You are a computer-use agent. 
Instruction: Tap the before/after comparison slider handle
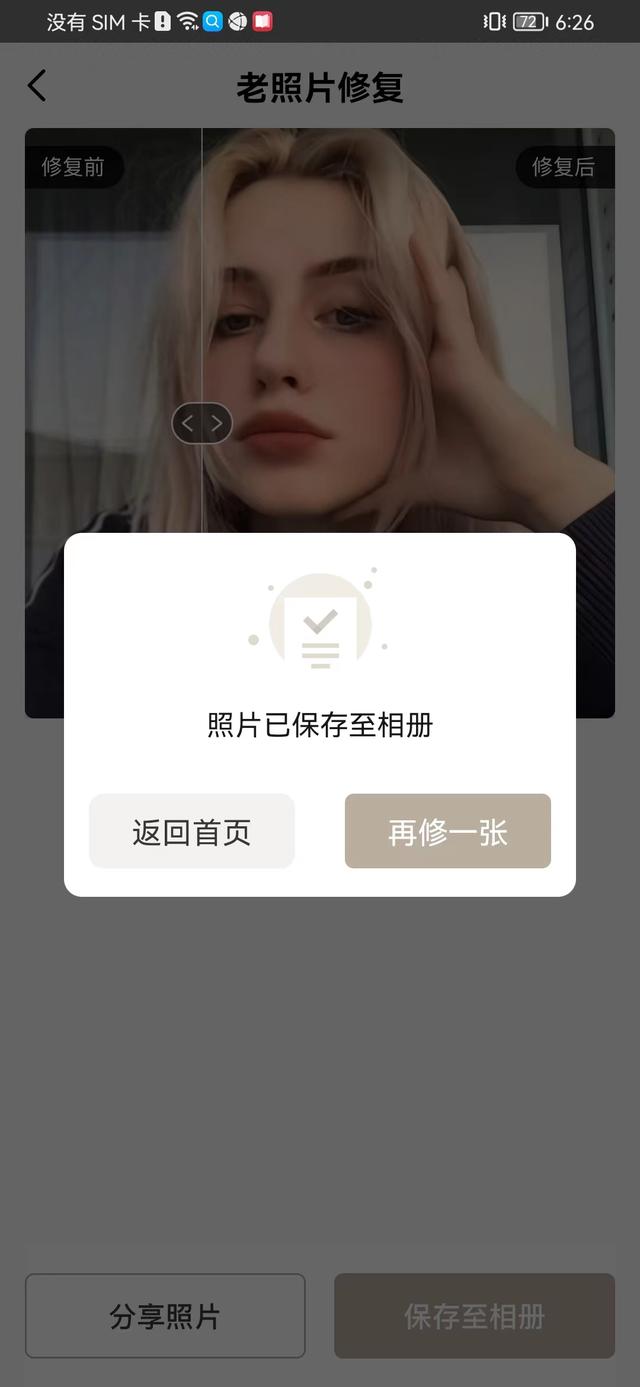coord(202,424)
